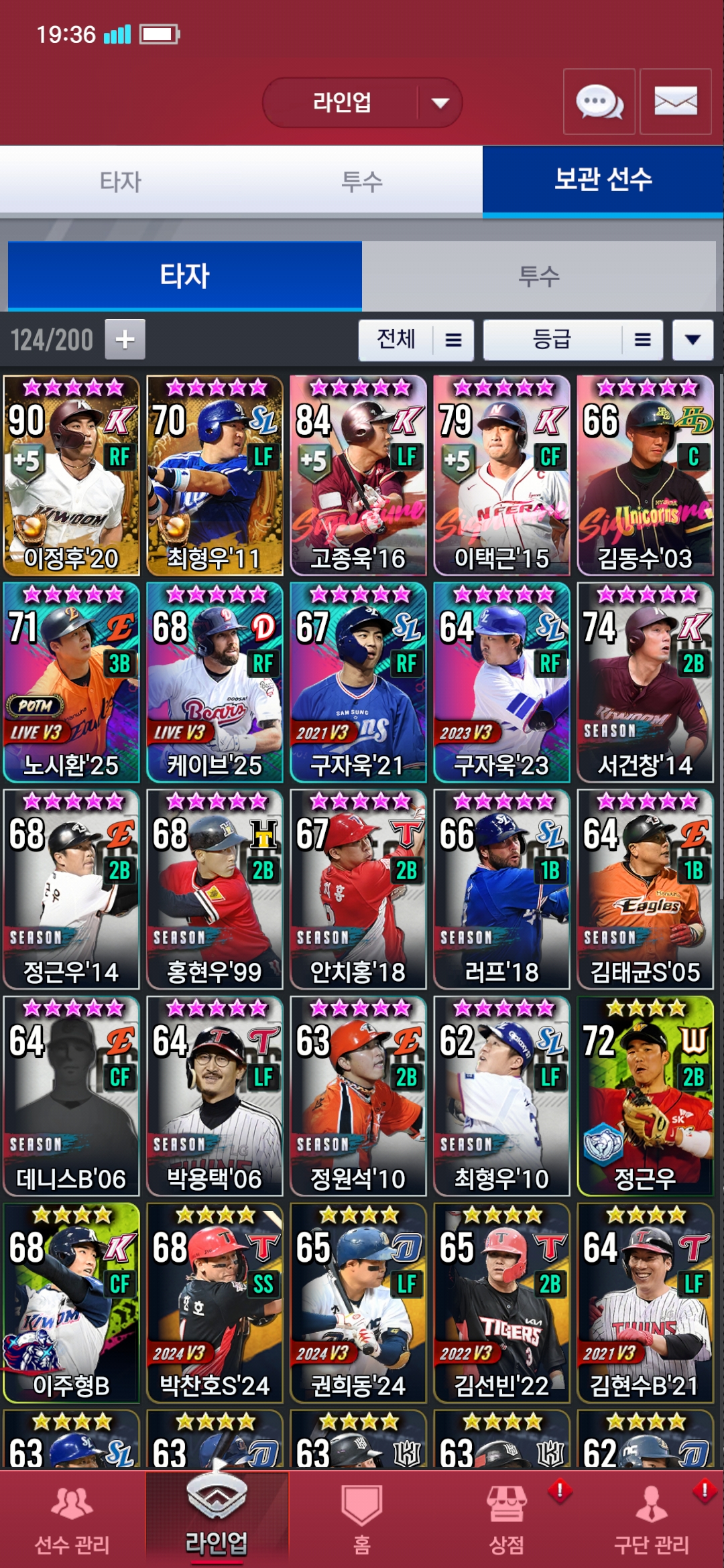
Task: Tap the plus button to expand storage
Action: point(125,340)
